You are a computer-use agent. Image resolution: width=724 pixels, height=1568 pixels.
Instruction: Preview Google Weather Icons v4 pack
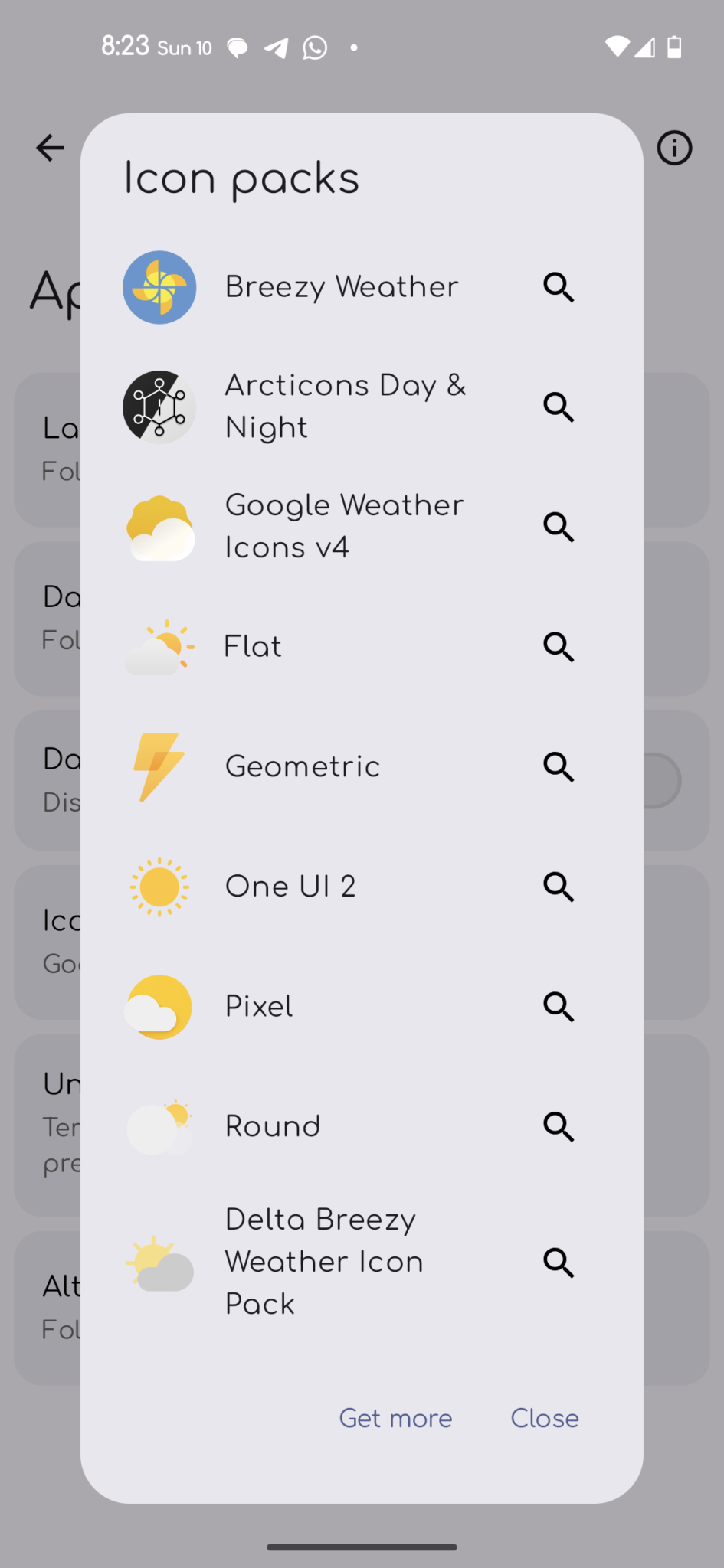(x=559, y=527)
